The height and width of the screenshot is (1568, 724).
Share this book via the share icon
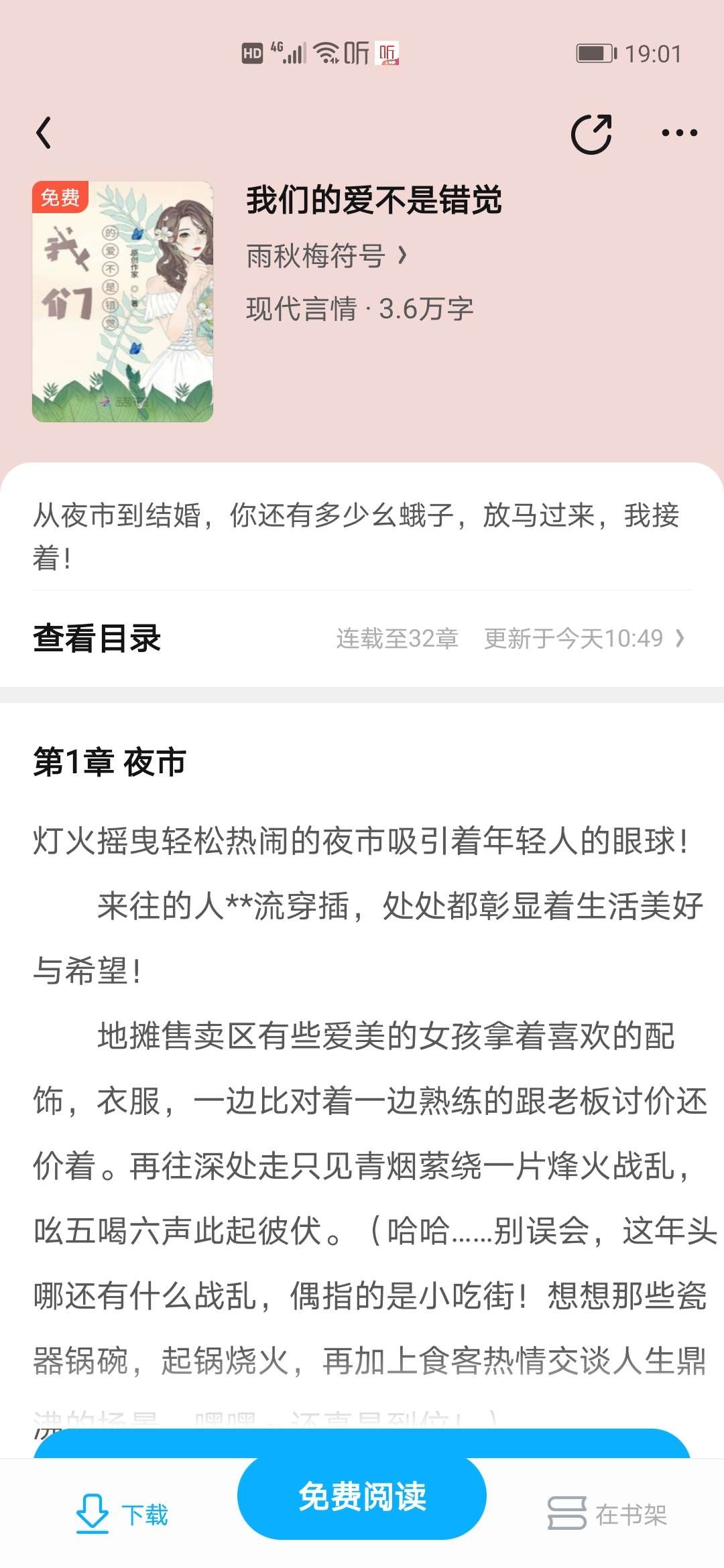[x=591, y=133]
